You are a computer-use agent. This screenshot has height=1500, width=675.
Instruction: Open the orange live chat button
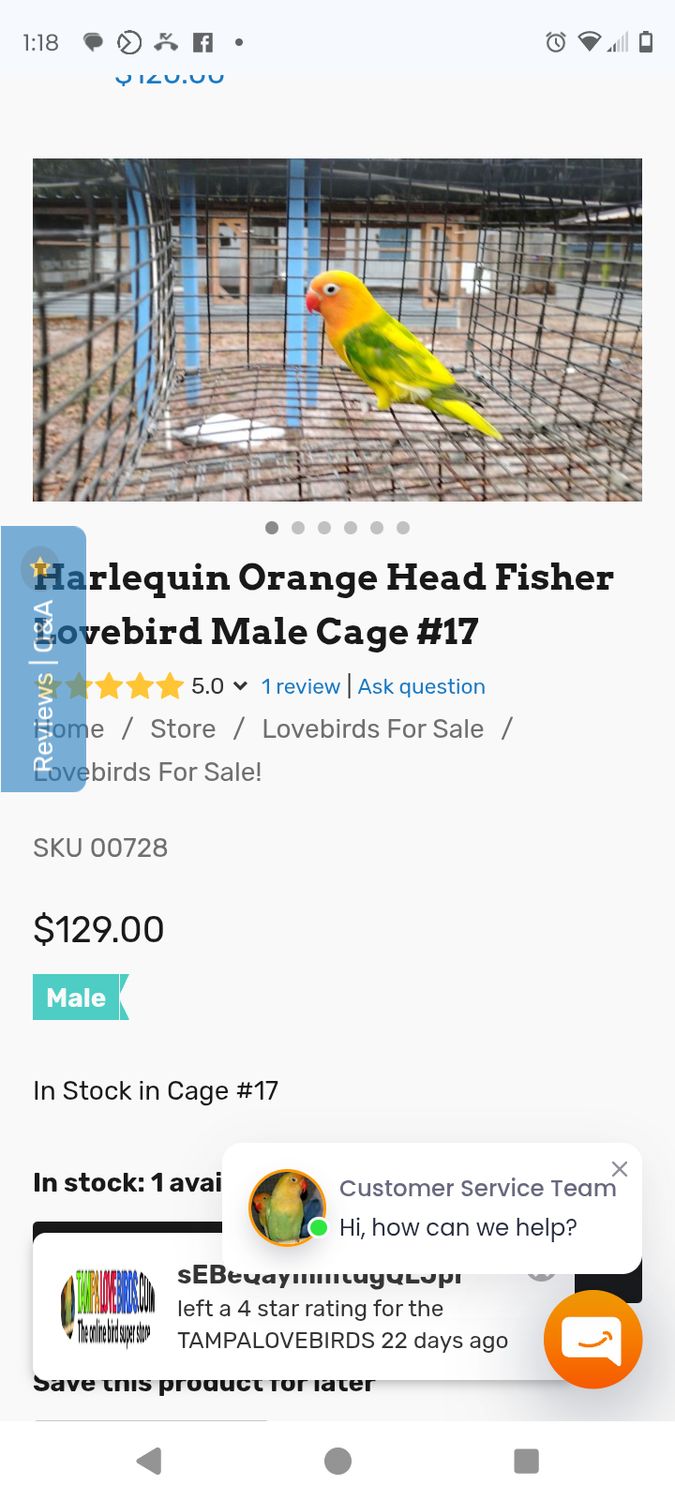pyautogui.click(x=592, y=1340)
